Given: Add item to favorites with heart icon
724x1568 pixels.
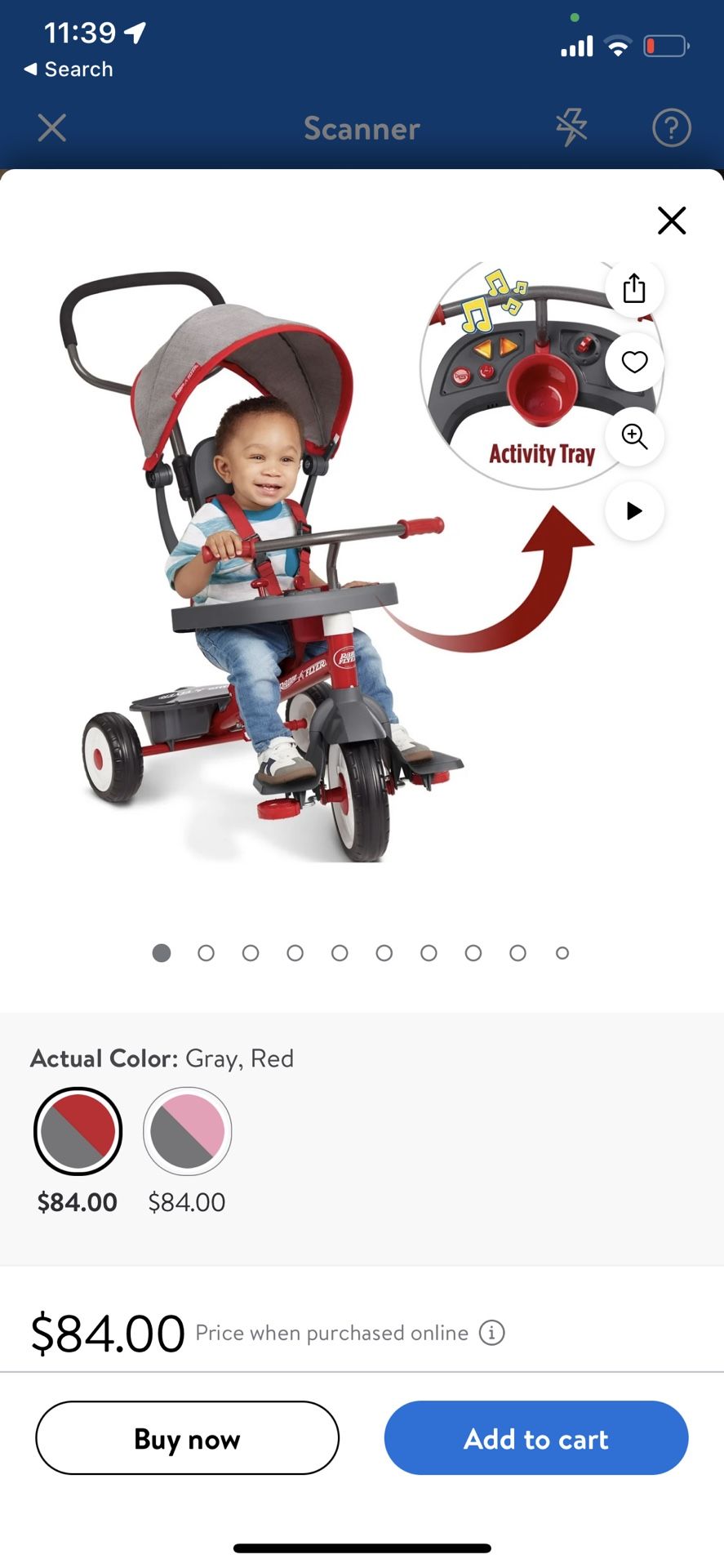Looking at the screenshot, I should [634, 362].
